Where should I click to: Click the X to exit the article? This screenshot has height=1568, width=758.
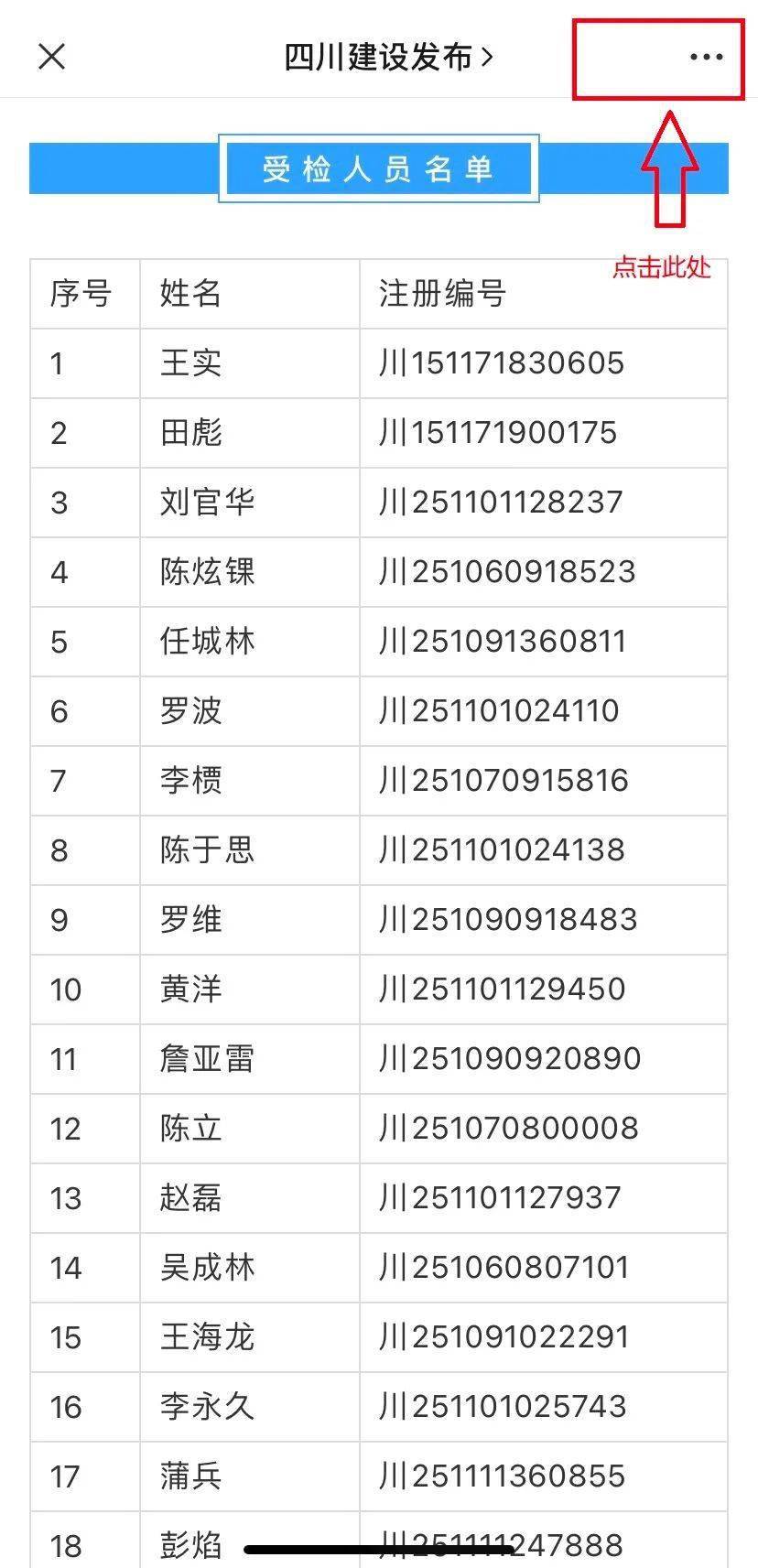coord(52,57)
